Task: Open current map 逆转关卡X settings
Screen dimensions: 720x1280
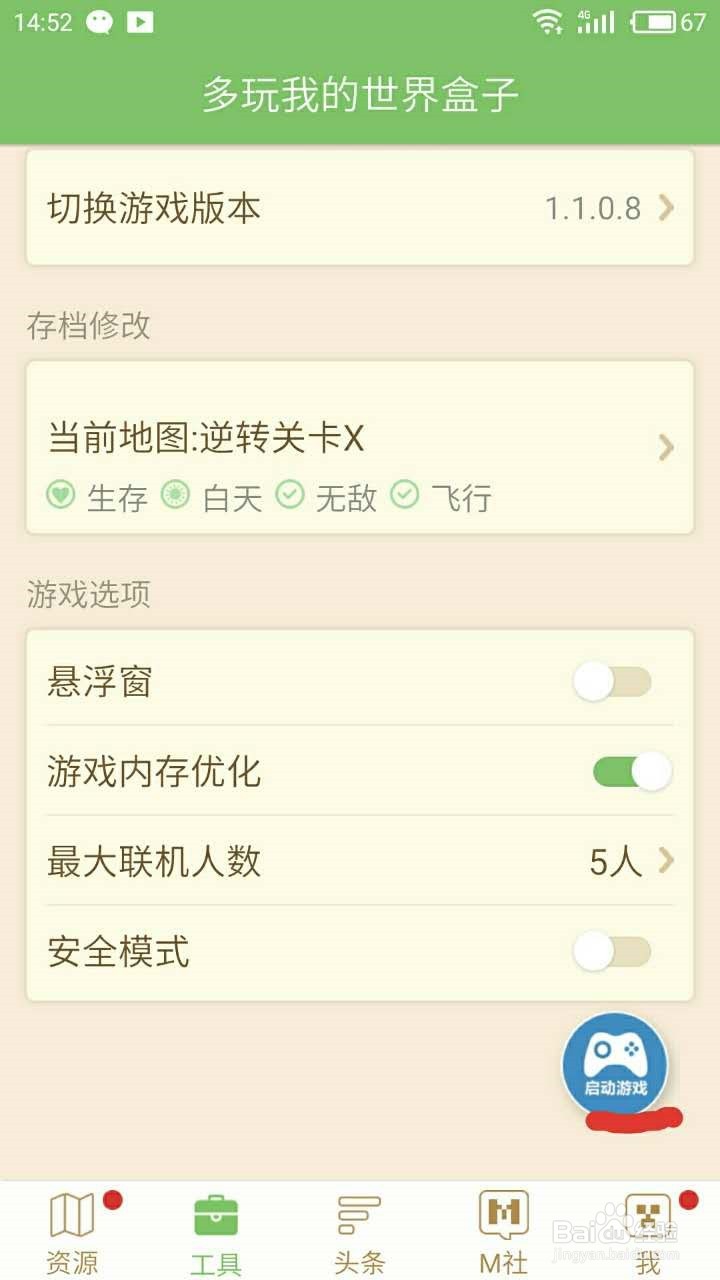Action: pyautogui.click(x=360, y=448)
